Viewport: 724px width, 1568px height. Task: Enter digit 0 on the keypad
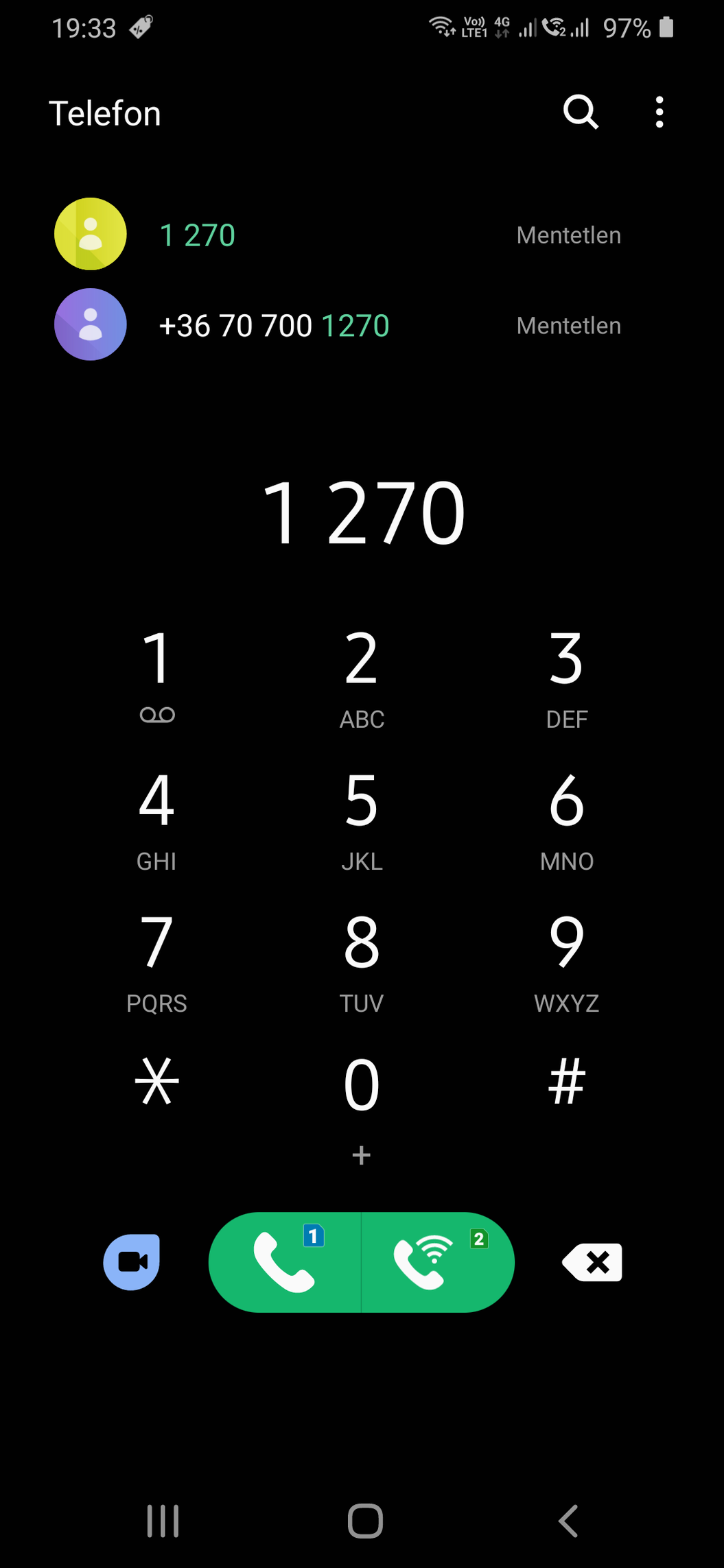[x=362, y=1097]
